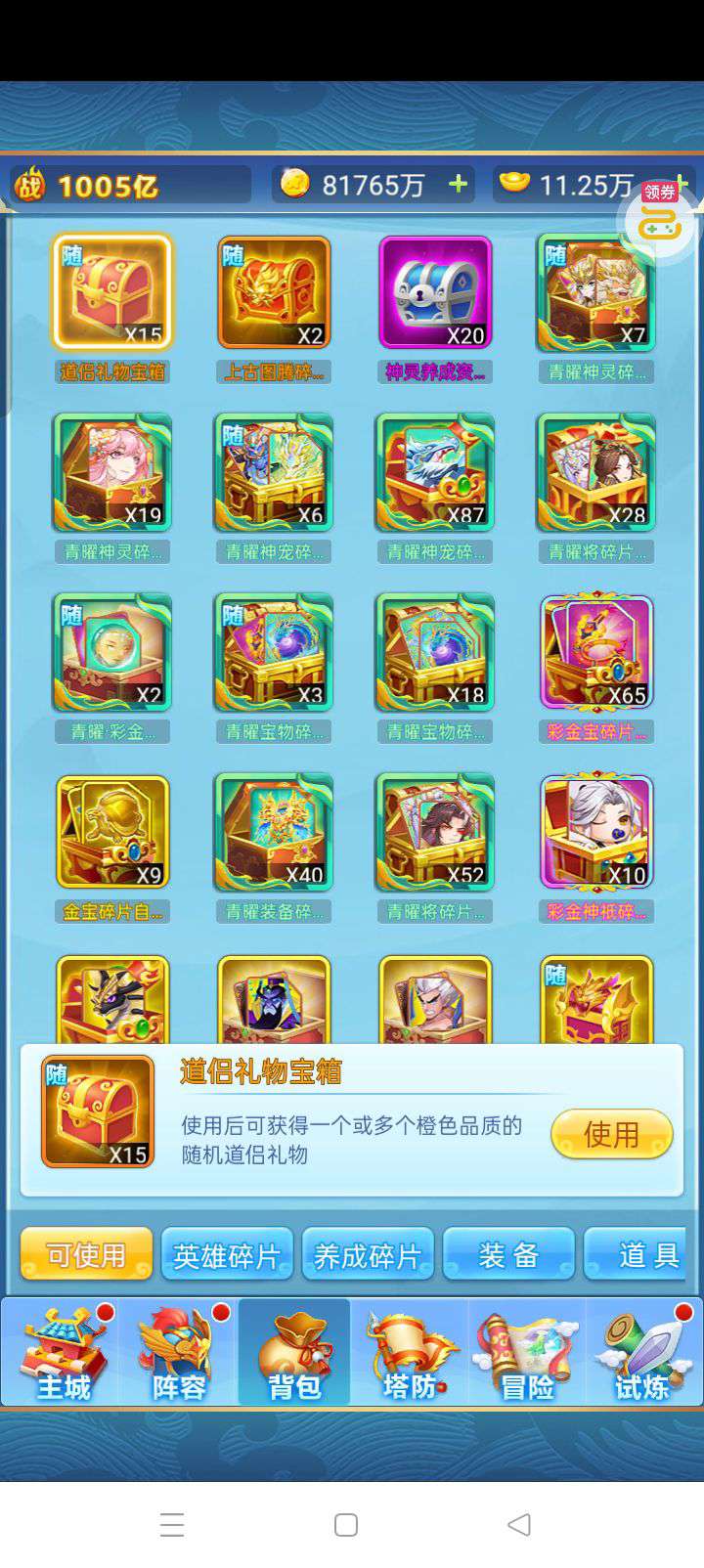704x1568 pixels.
Task: Switch to the 英雄碎片 tab
Action: pyautogui.click(x=227, y=1254)
